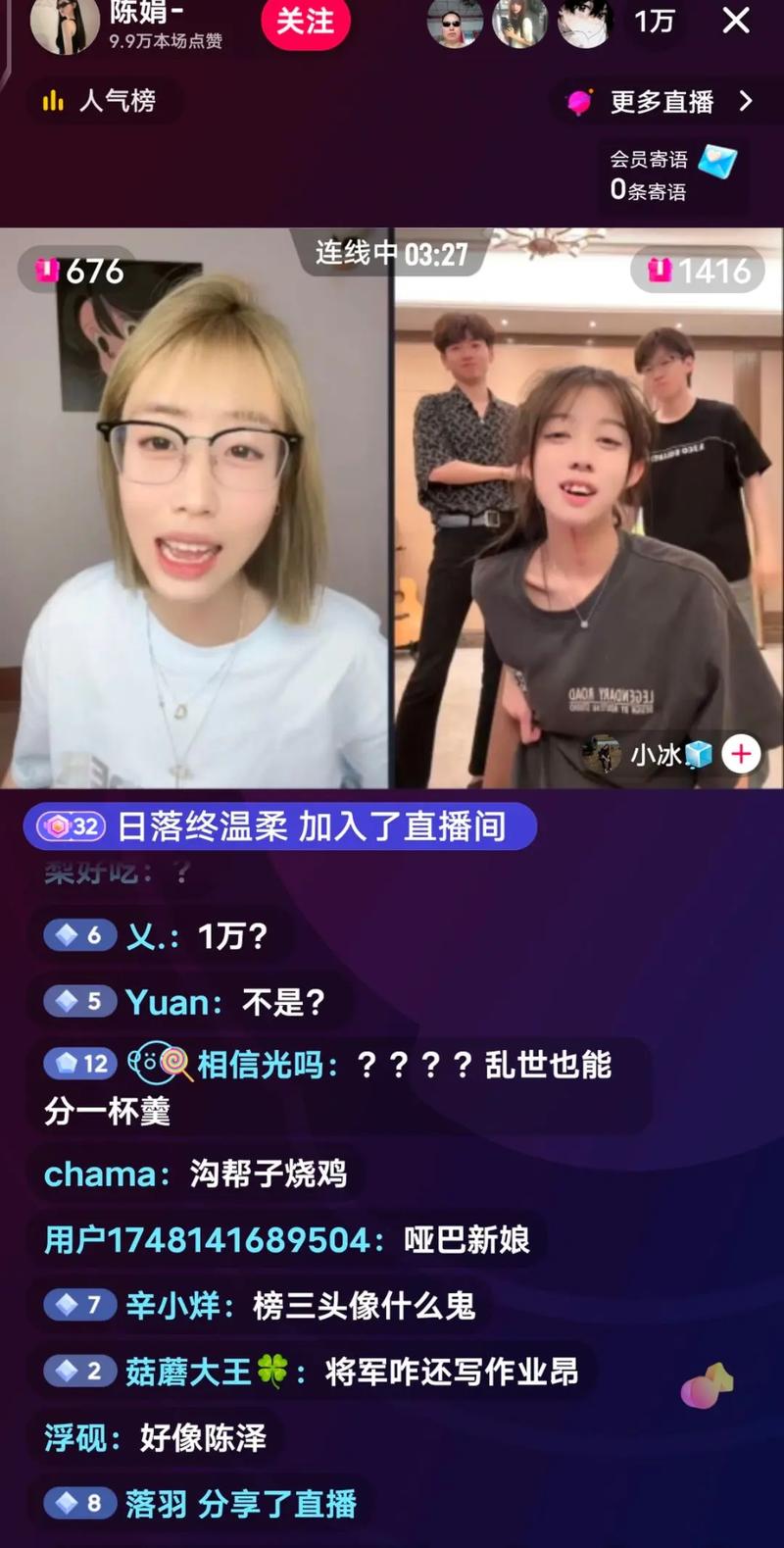Tap the gift icon beside the comments
Viewport: 784px width, 1548px height.
point(707,1385)
